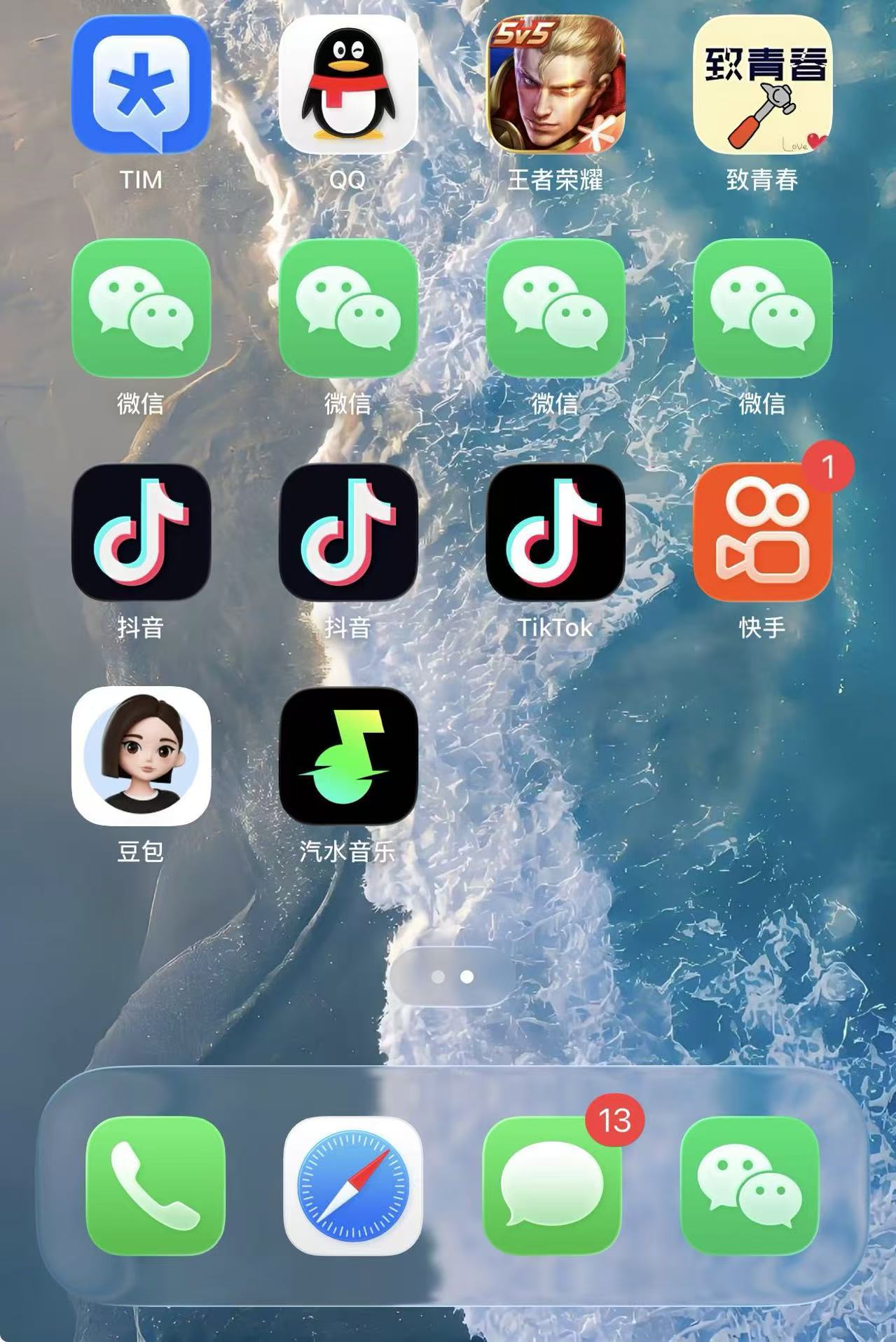Open Messages with 13 unread
The image size is (896, 1342).
(x=552, y=1185)
